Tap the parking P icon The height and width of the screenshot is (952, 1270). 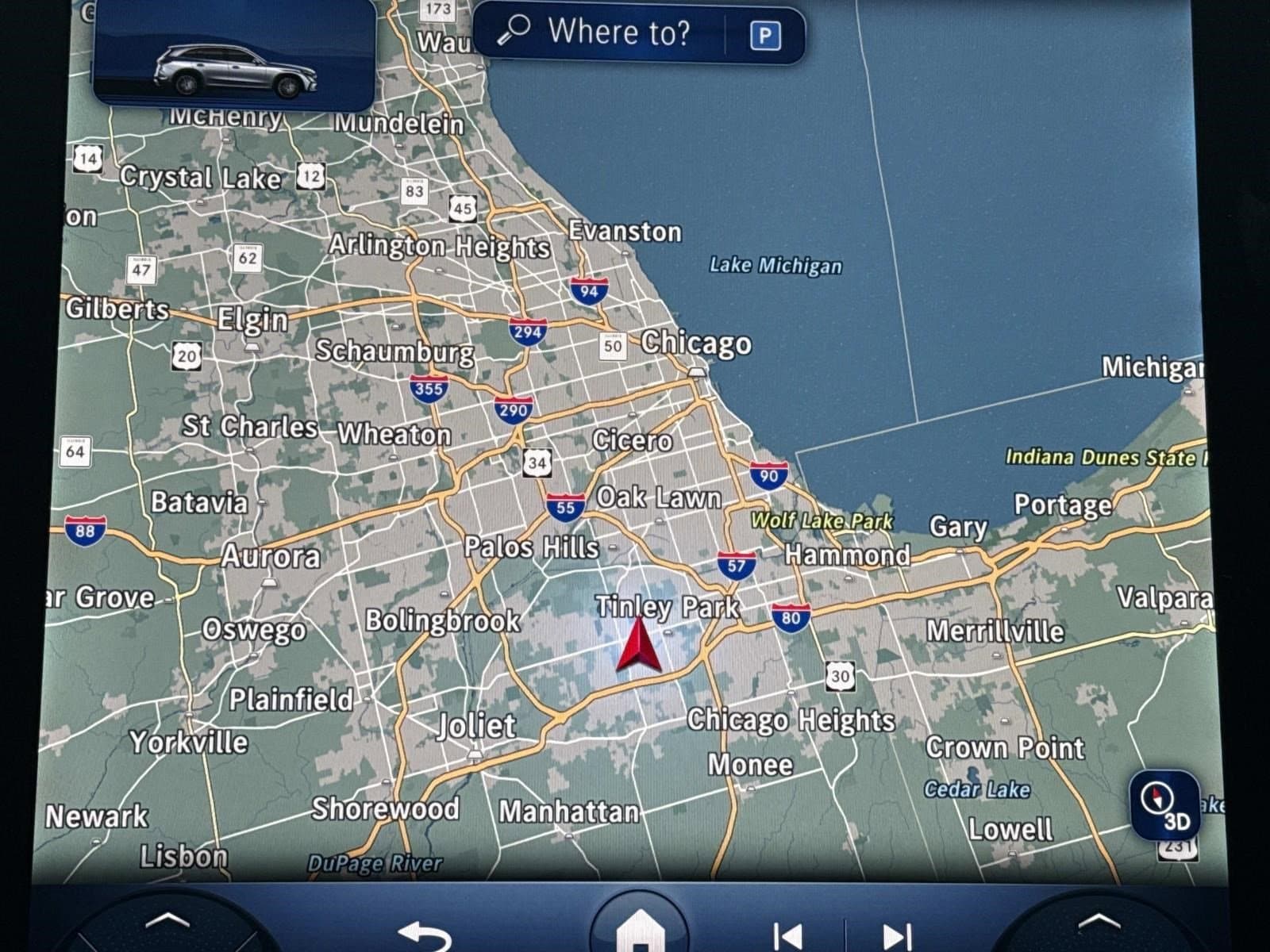coord(764,36)
